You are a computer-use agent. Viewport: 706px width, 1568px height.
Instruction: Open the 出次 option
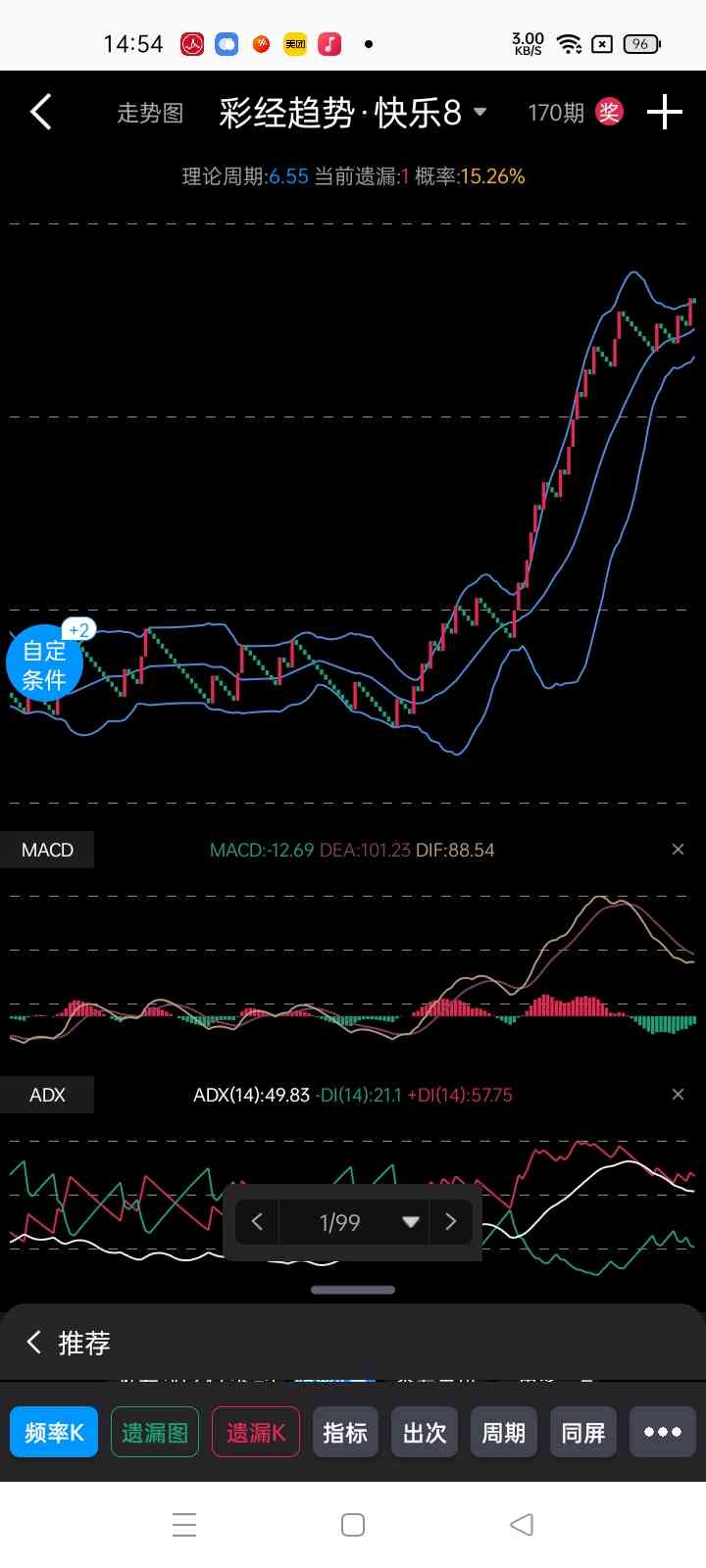click(425, 1433)
